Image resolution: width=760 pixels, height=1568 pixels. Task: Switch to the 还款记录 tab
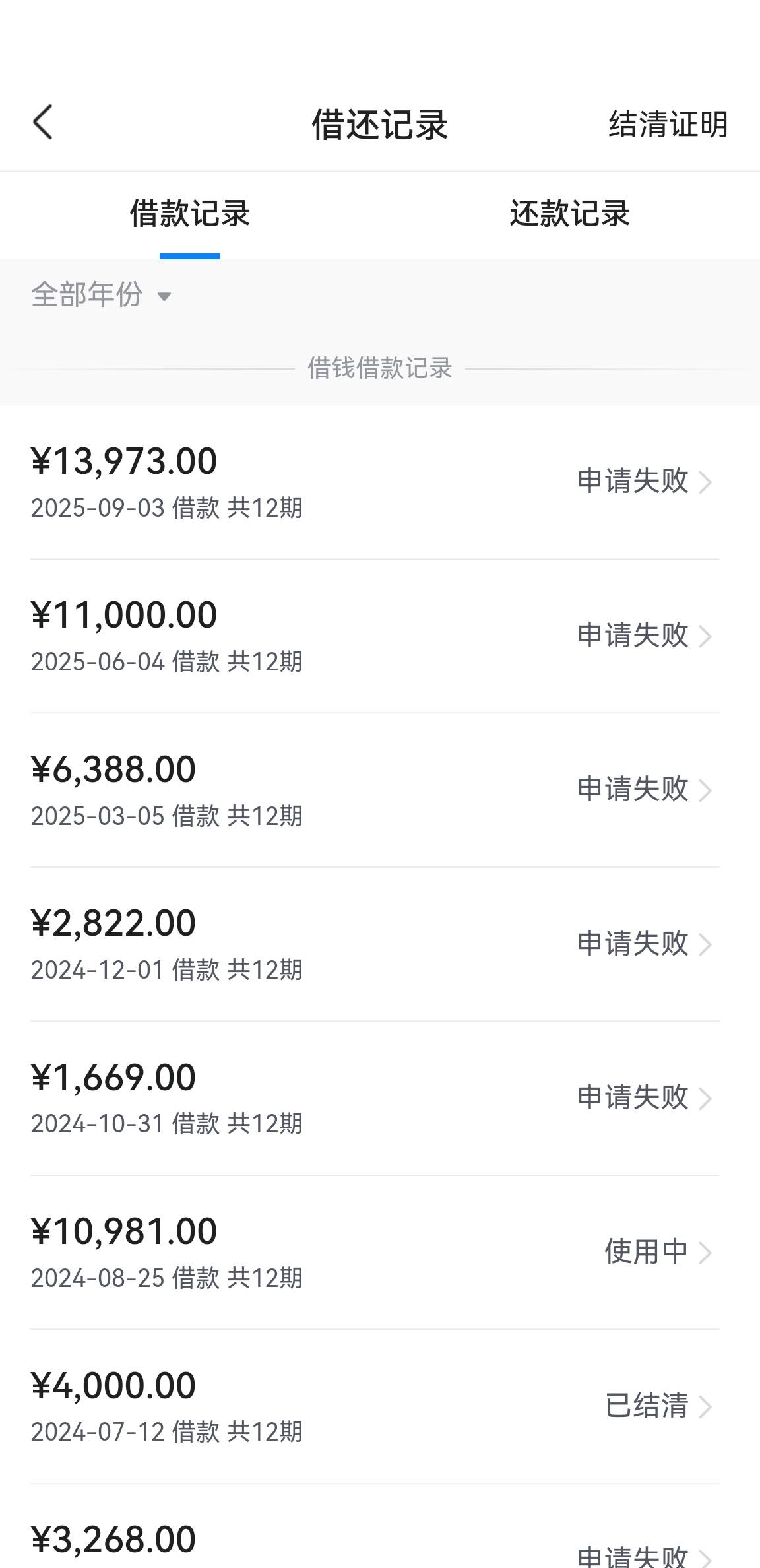pos(569,214)
